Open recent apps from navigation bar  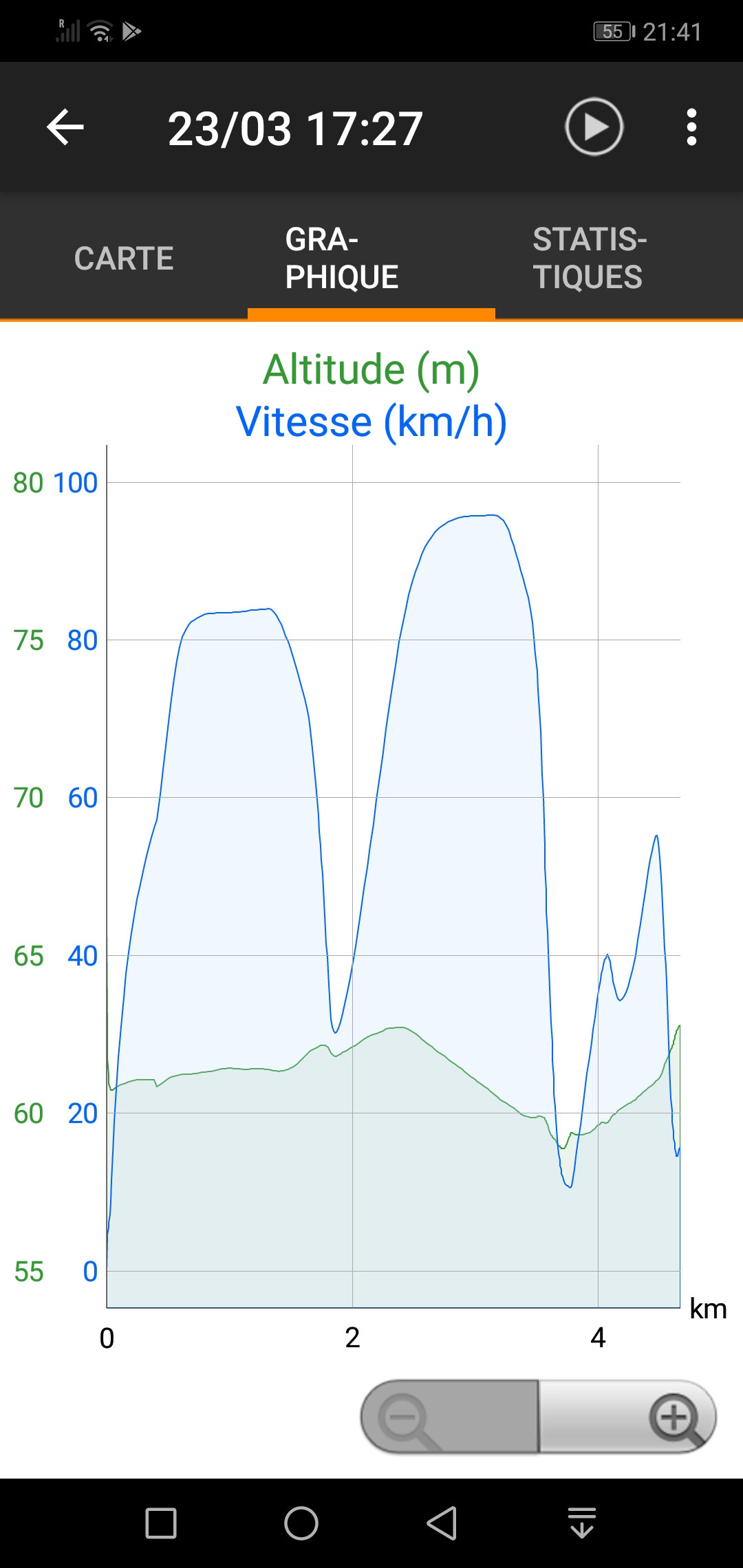[161, 1523]
